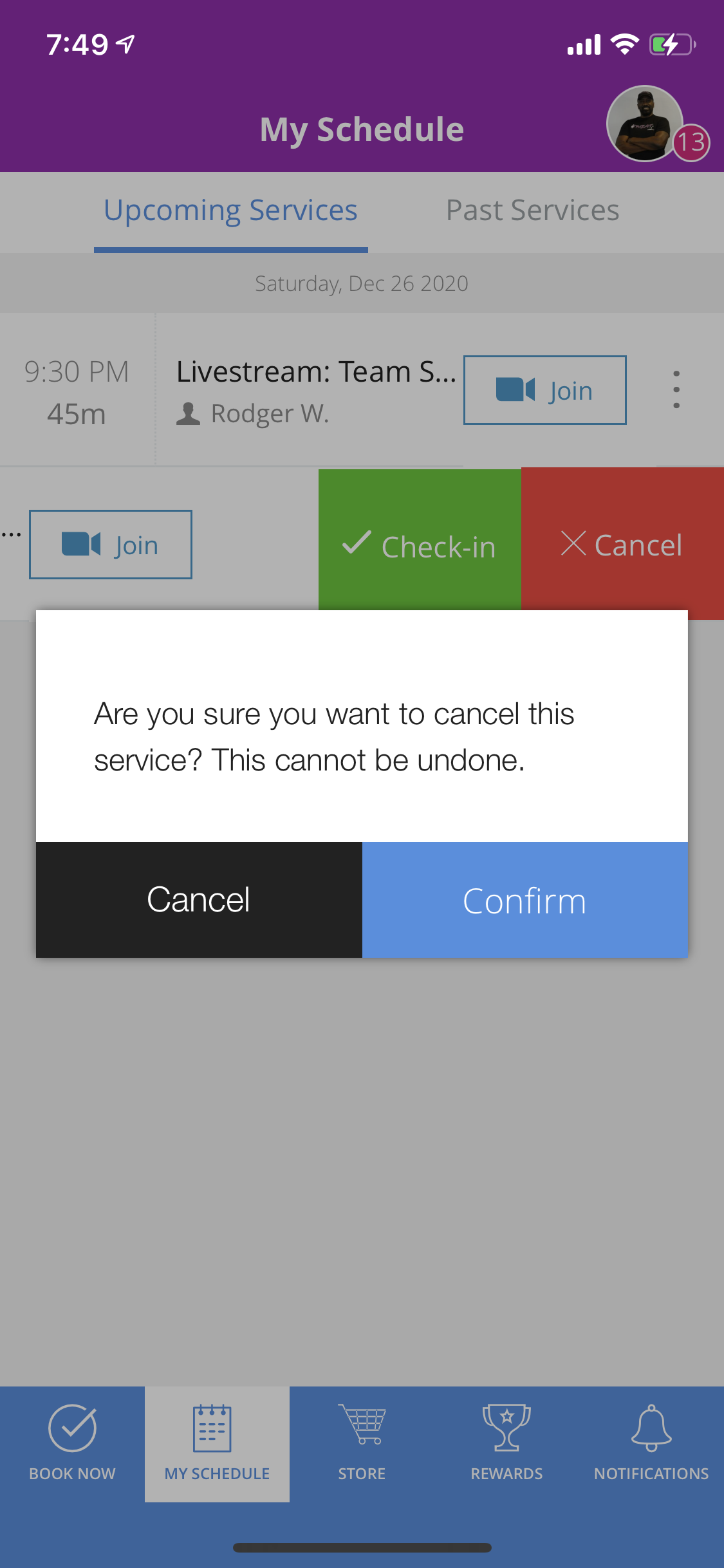The image size is (724, 1568).
Task: Open the profile picture avatar
Action: coord(645,124)
